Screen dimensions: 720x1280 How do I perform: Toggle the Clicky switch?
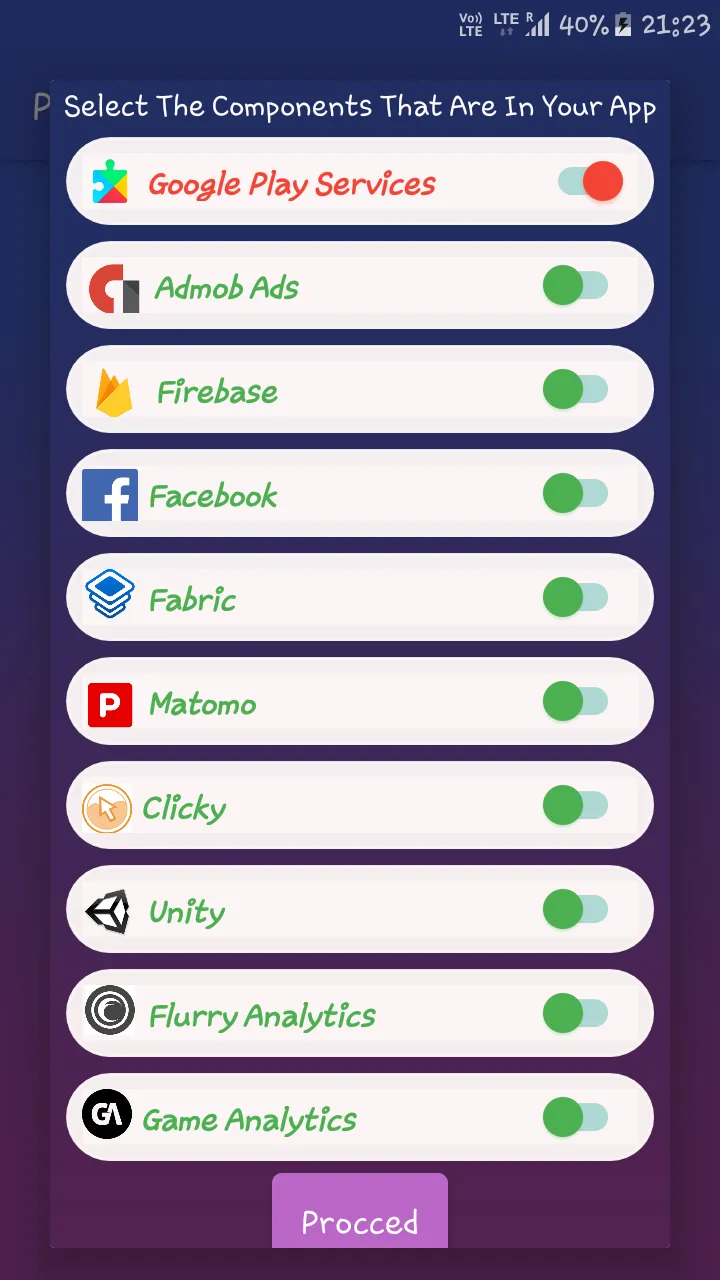575,806
